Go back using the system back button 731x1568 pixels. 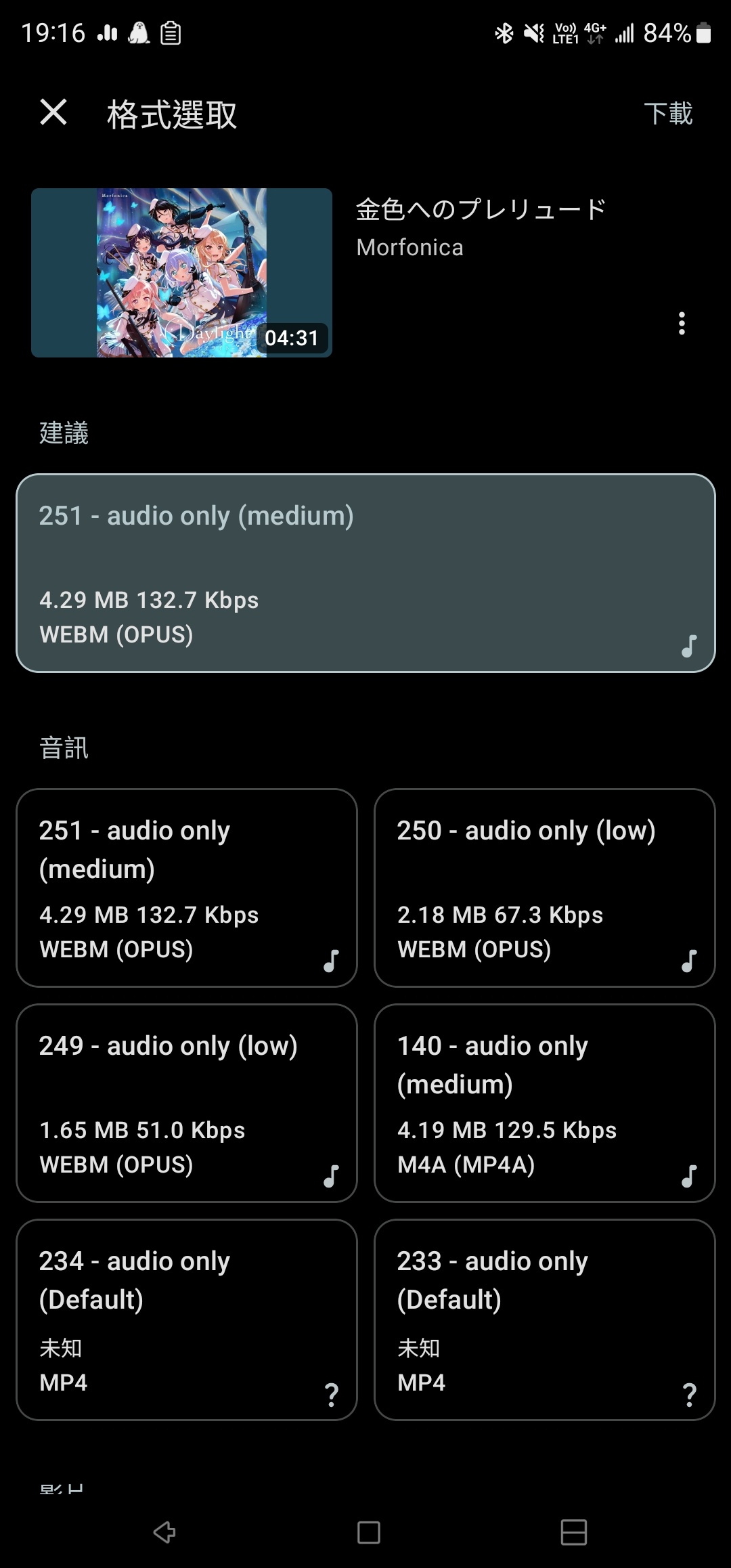click(164, 1531)
